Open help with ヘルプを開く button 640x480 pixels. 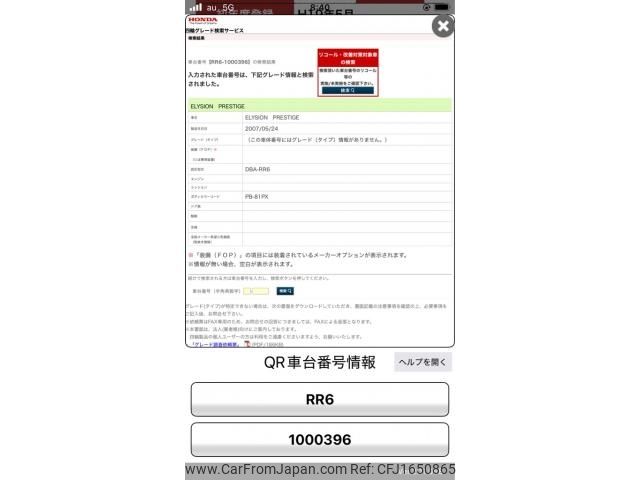tap(422, 362)
